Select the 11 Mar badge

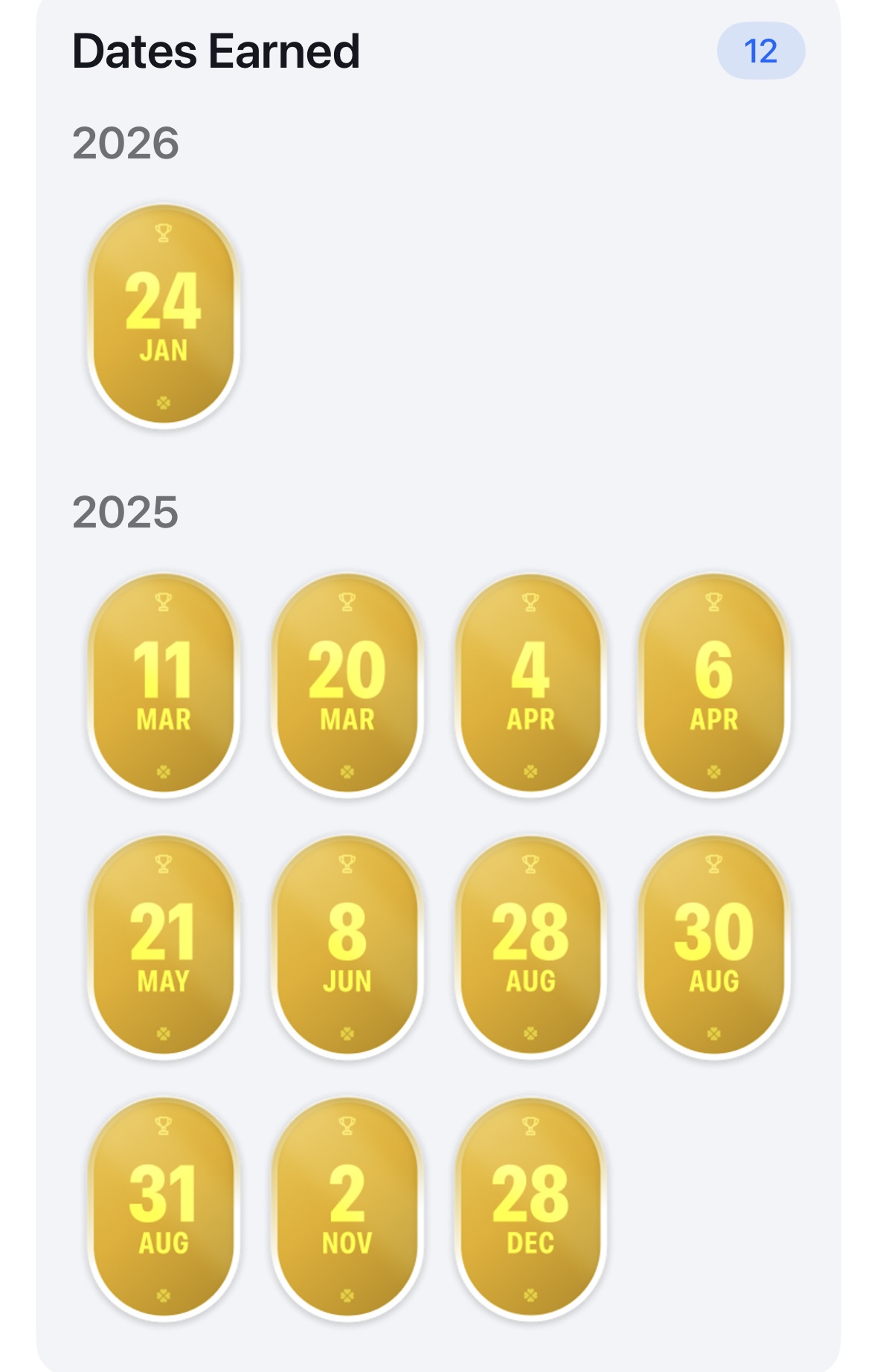click(164, 685)
